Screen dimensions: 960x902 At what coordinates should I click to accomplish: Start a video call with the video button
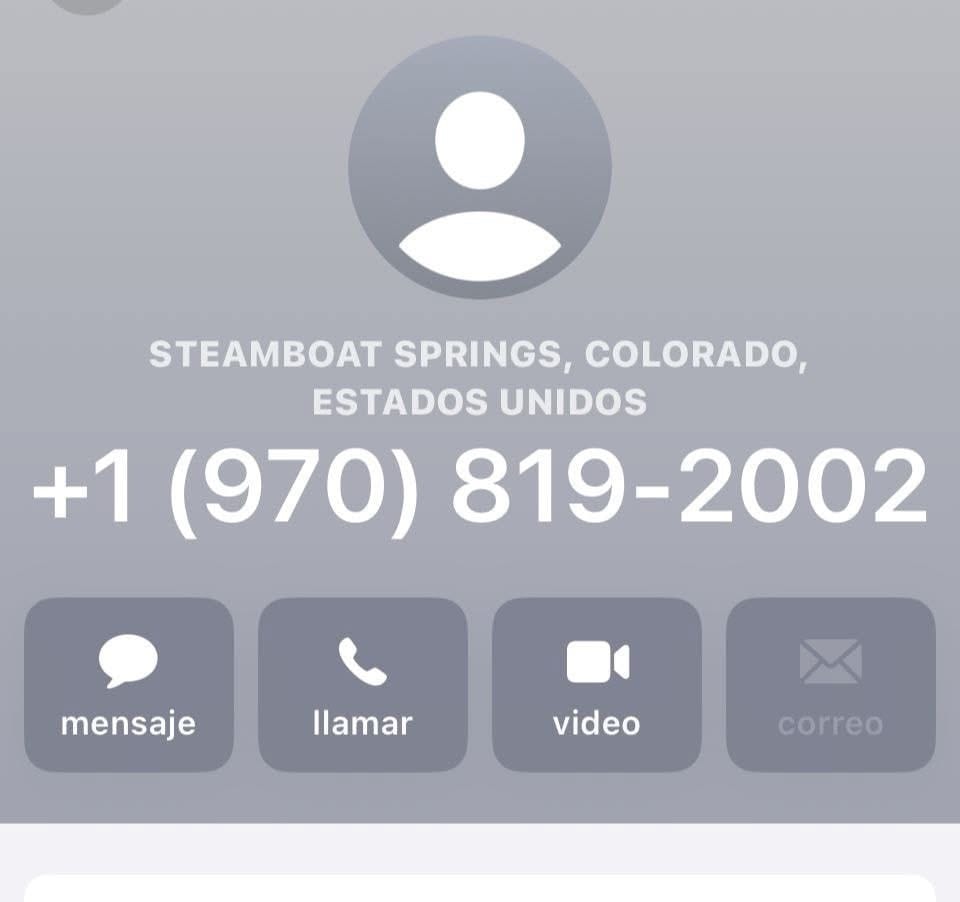pos(597,685)
